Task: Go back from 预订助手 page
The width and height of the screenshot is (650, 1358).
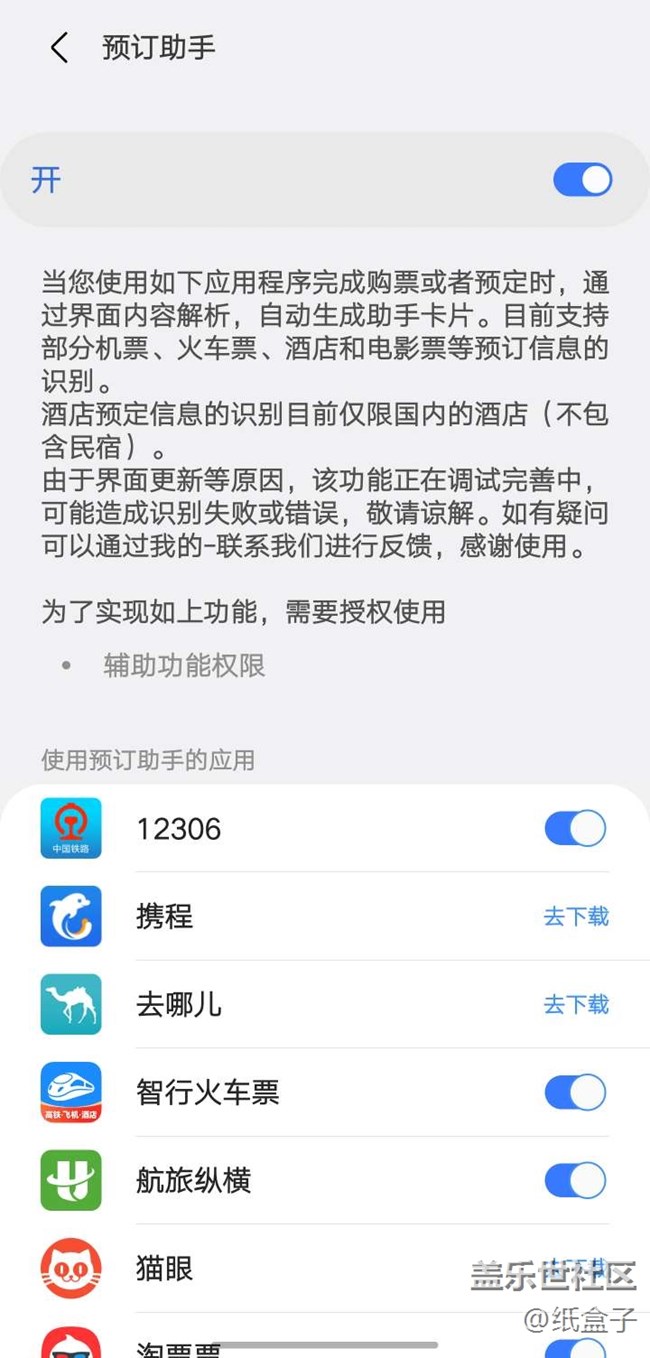Action: [59, 47]
